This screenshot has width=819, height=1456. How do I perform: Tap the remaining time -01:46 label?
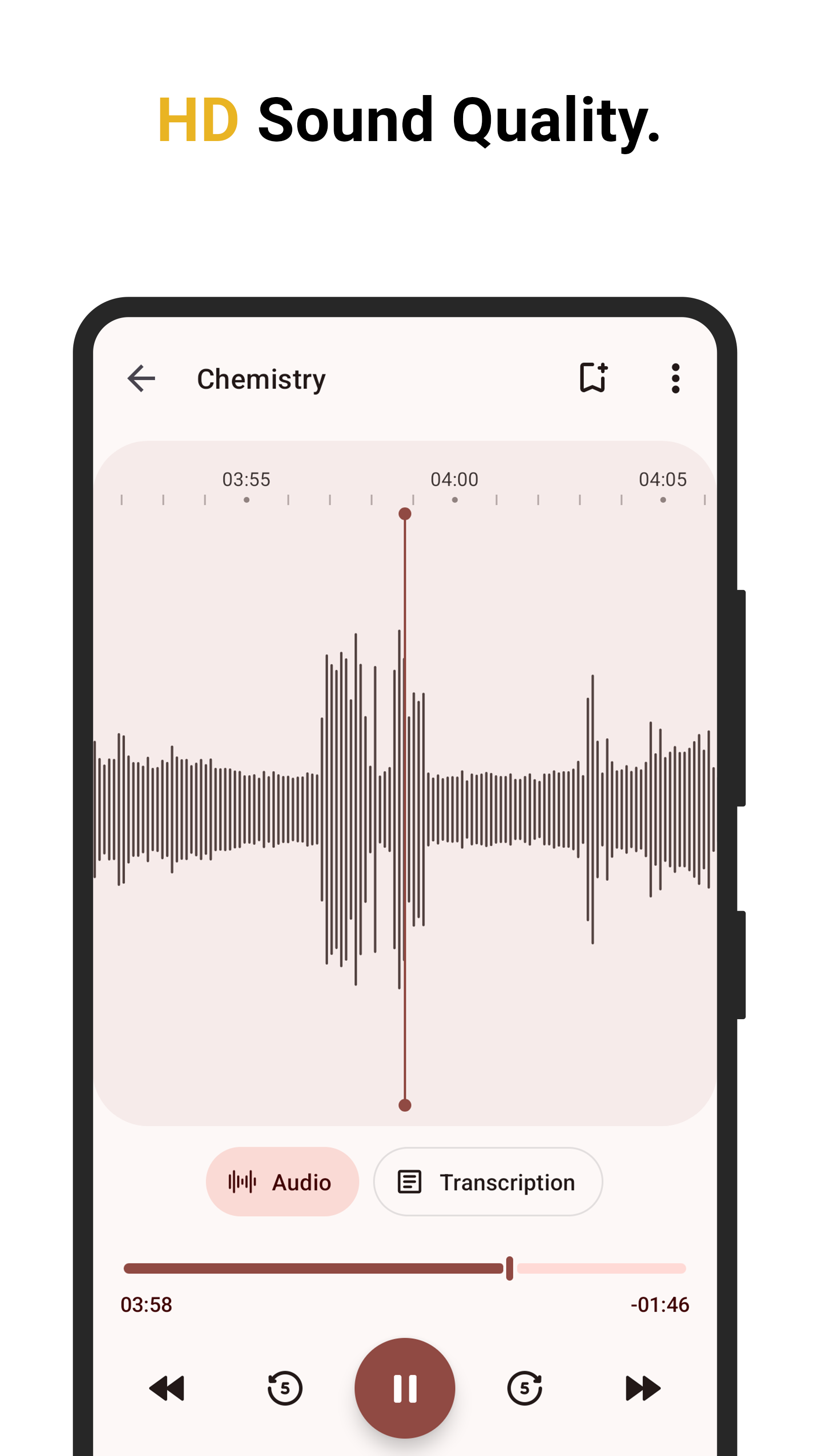tap(660, 1304)
